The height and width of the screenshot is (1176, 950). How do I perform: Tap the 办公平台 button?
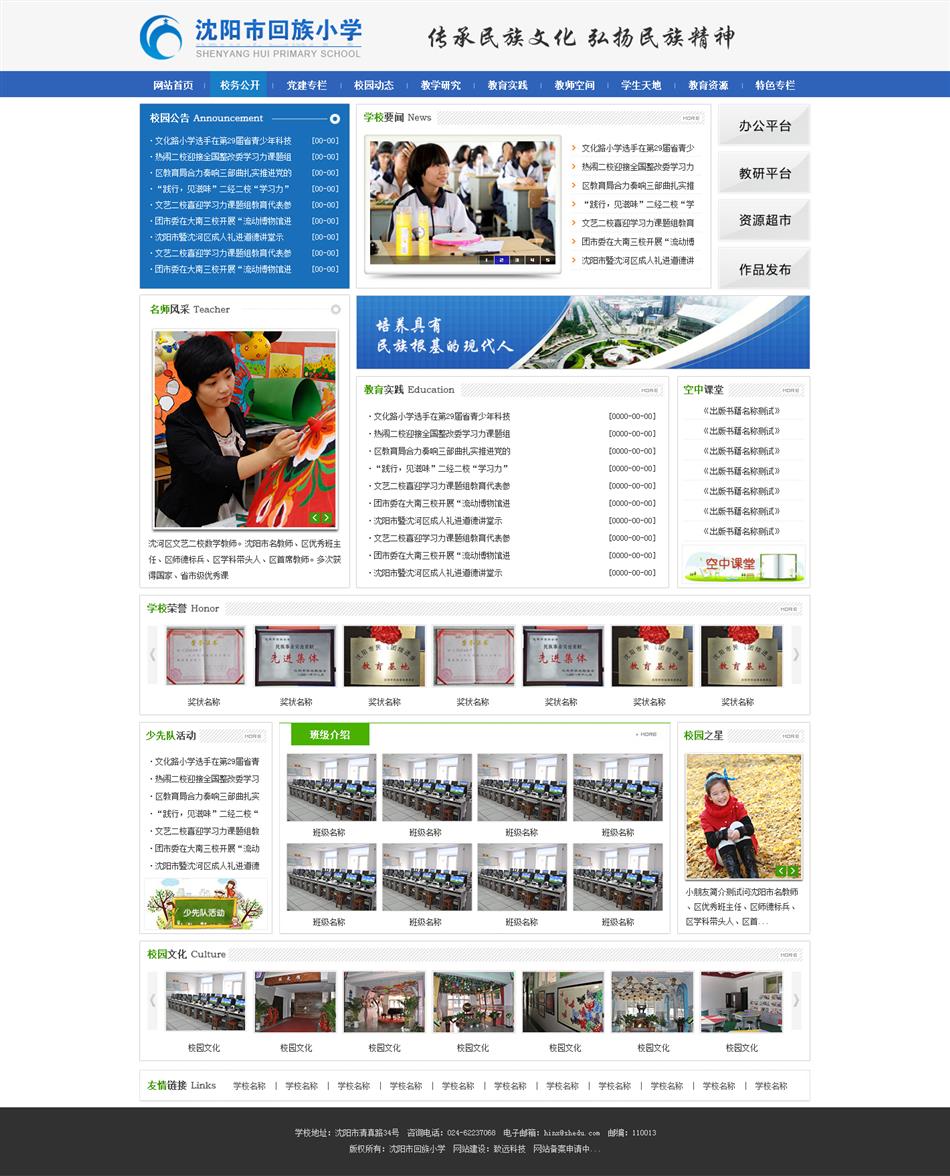coord(764,126)
